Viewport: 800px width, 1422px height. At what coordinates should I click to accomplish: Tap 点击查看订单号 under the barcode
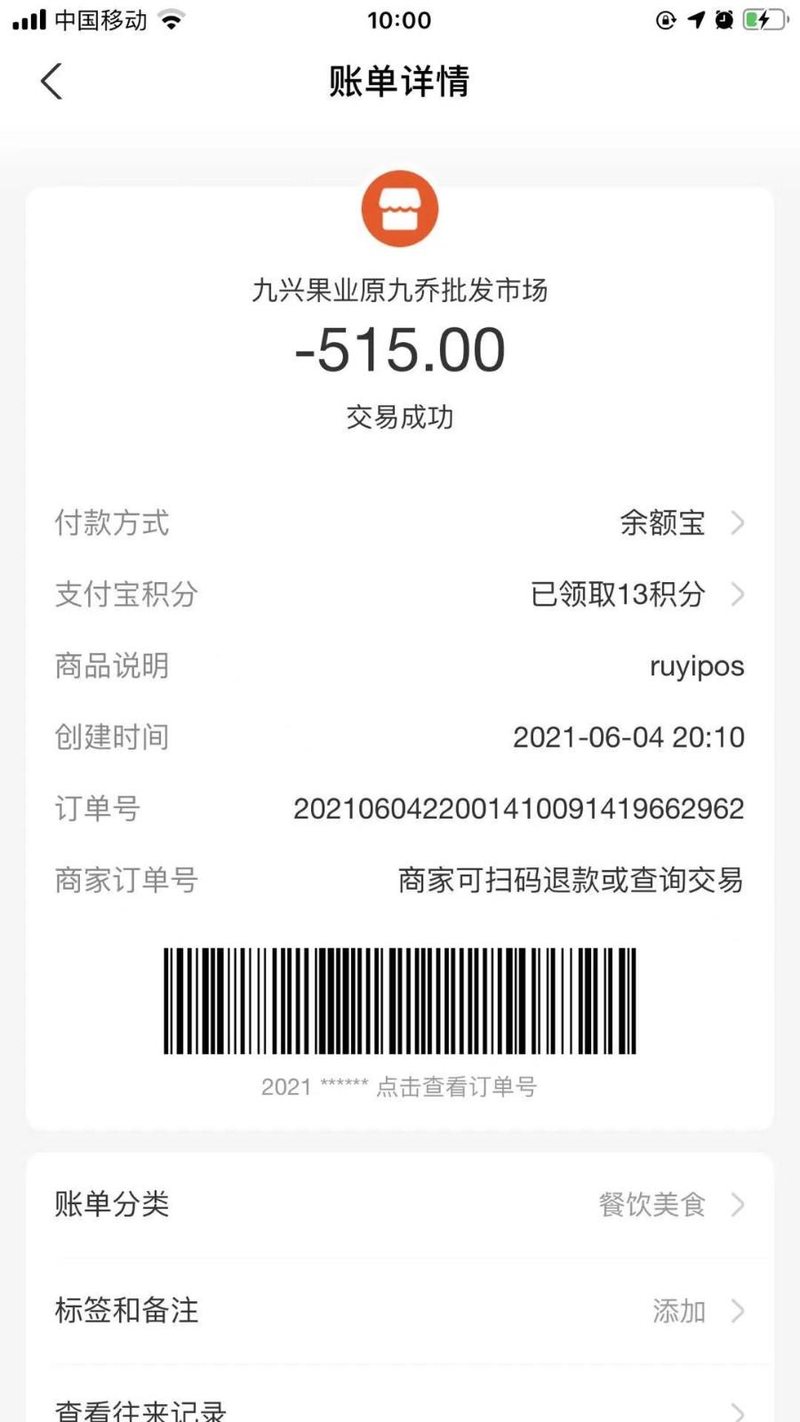(456, 1087)
